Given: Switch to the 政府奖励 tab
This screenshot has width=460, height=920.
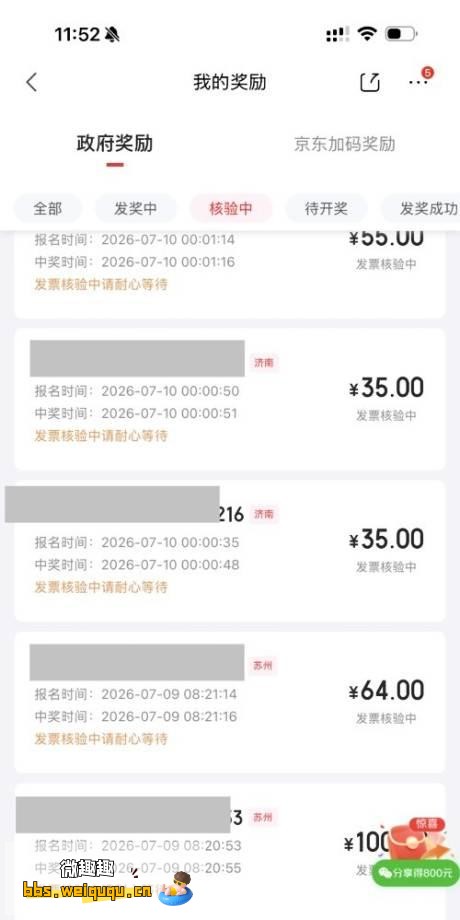Looking at the screenshot, I should click(115, 144).
